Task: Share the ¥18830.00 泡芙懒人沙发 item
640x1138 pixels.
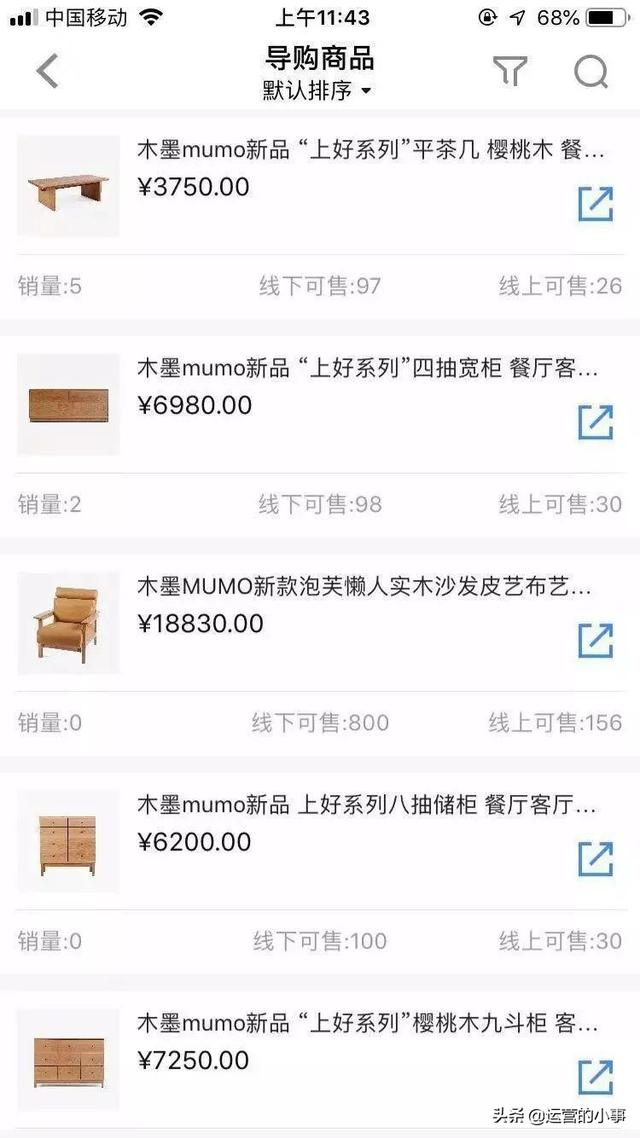Action: [596, 641]
